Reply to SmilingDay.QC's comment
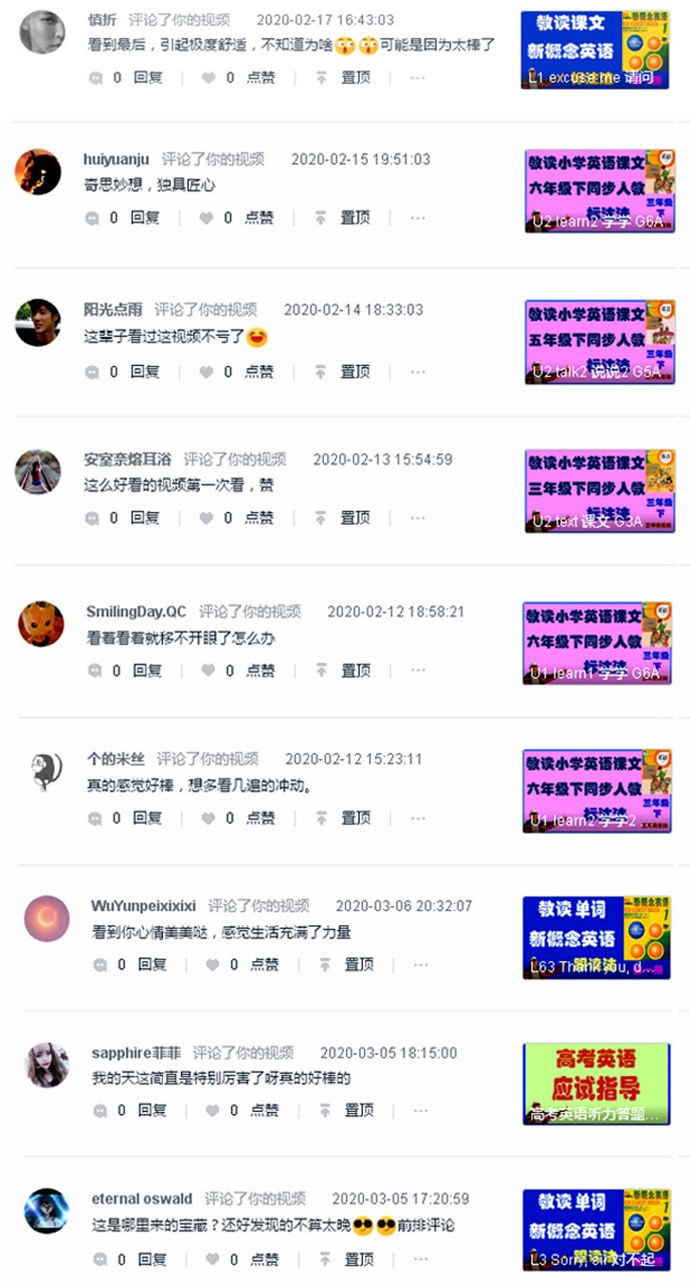The width and height of the screenshot is (690, 1281). [145, 670]
